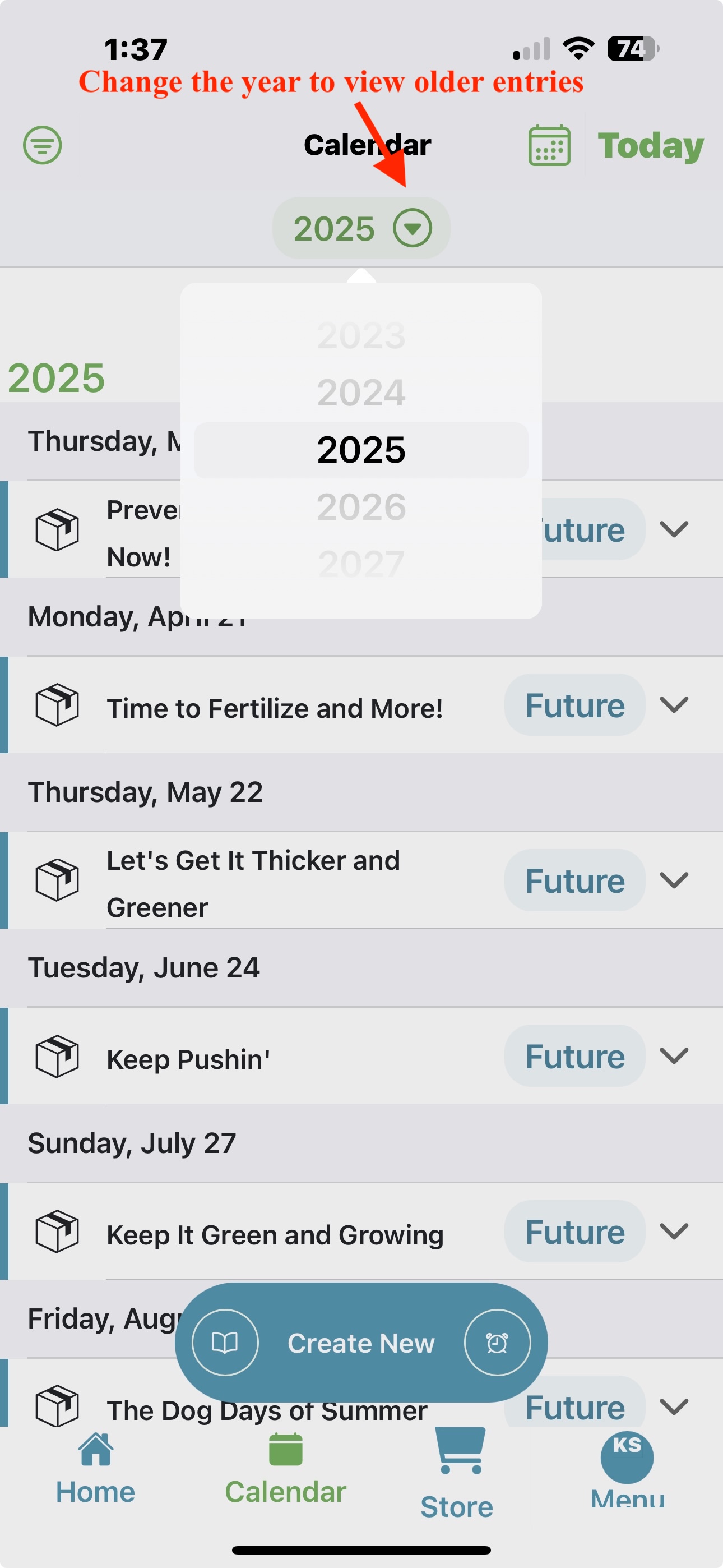Tap the alarm clock reminder icon

(x=497, y=1342)
